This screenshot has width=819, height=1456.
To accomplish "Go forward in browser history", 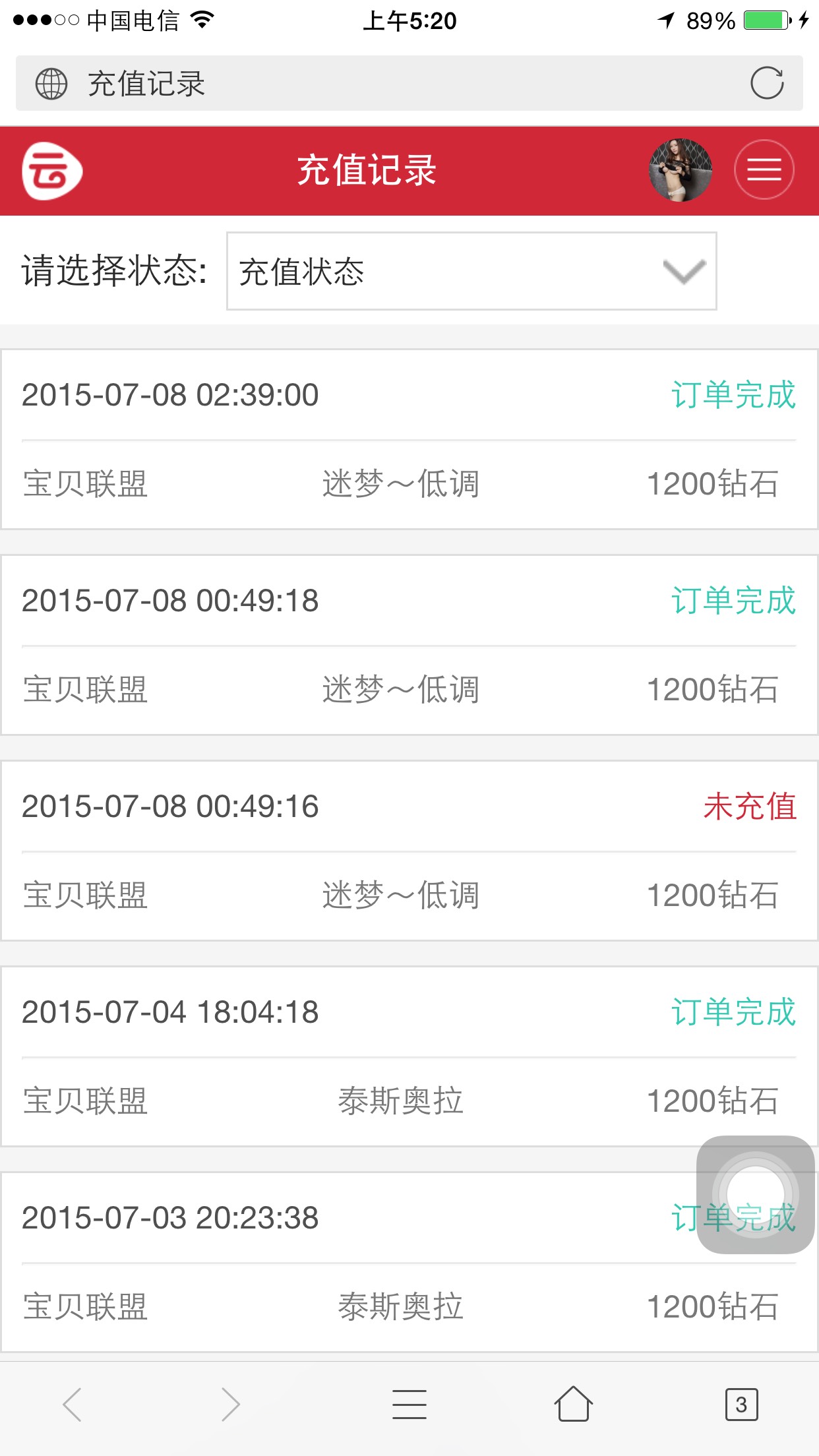I will (x=230, y=1405).
